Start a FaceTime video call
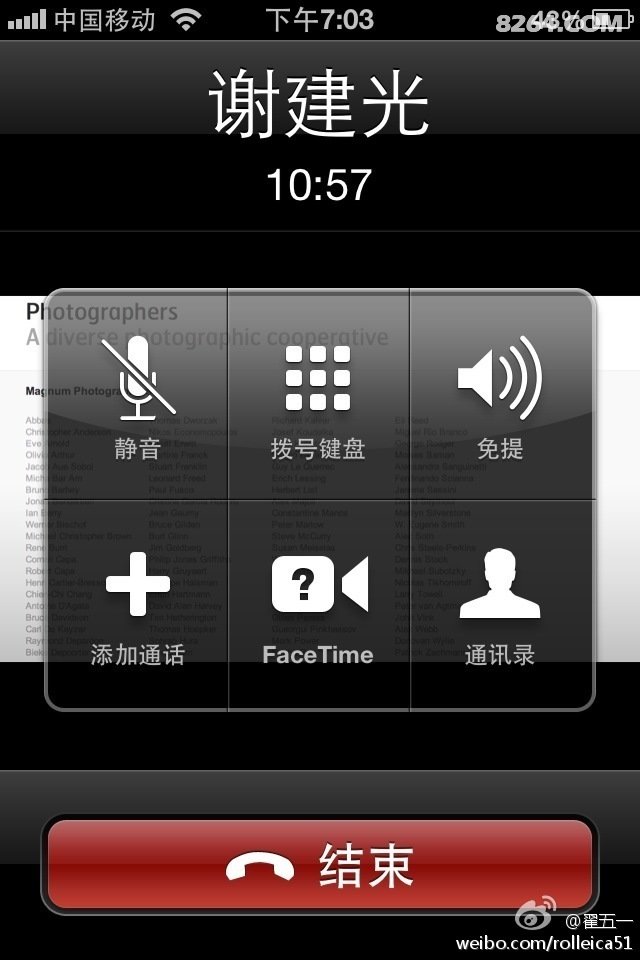The width and height of the screenshot is (640, 960). (318, 603)
